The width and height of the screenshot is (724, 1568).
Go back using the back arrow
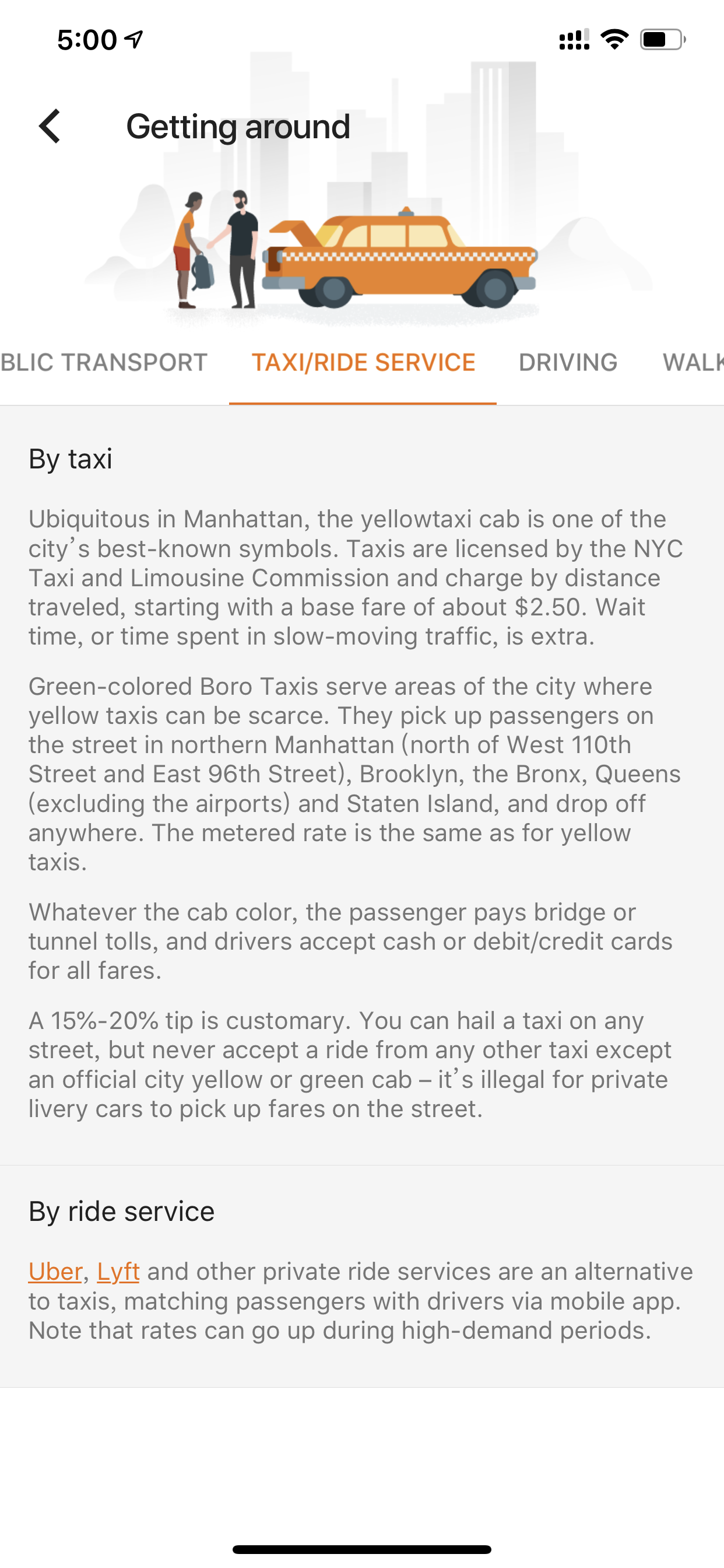[x=50, y=127]
